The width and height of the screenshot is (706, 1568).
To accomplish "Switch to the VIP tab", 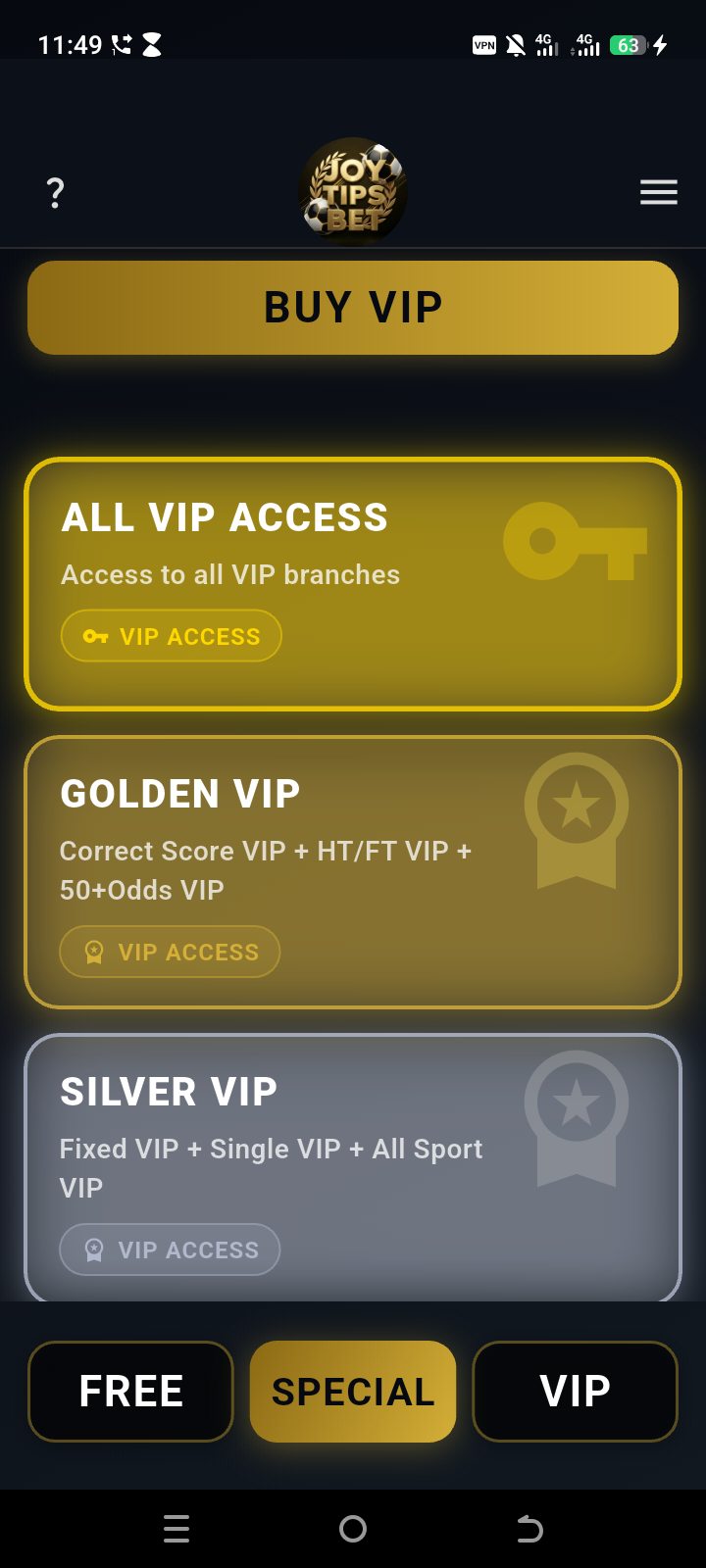I will coord(576,1392).
